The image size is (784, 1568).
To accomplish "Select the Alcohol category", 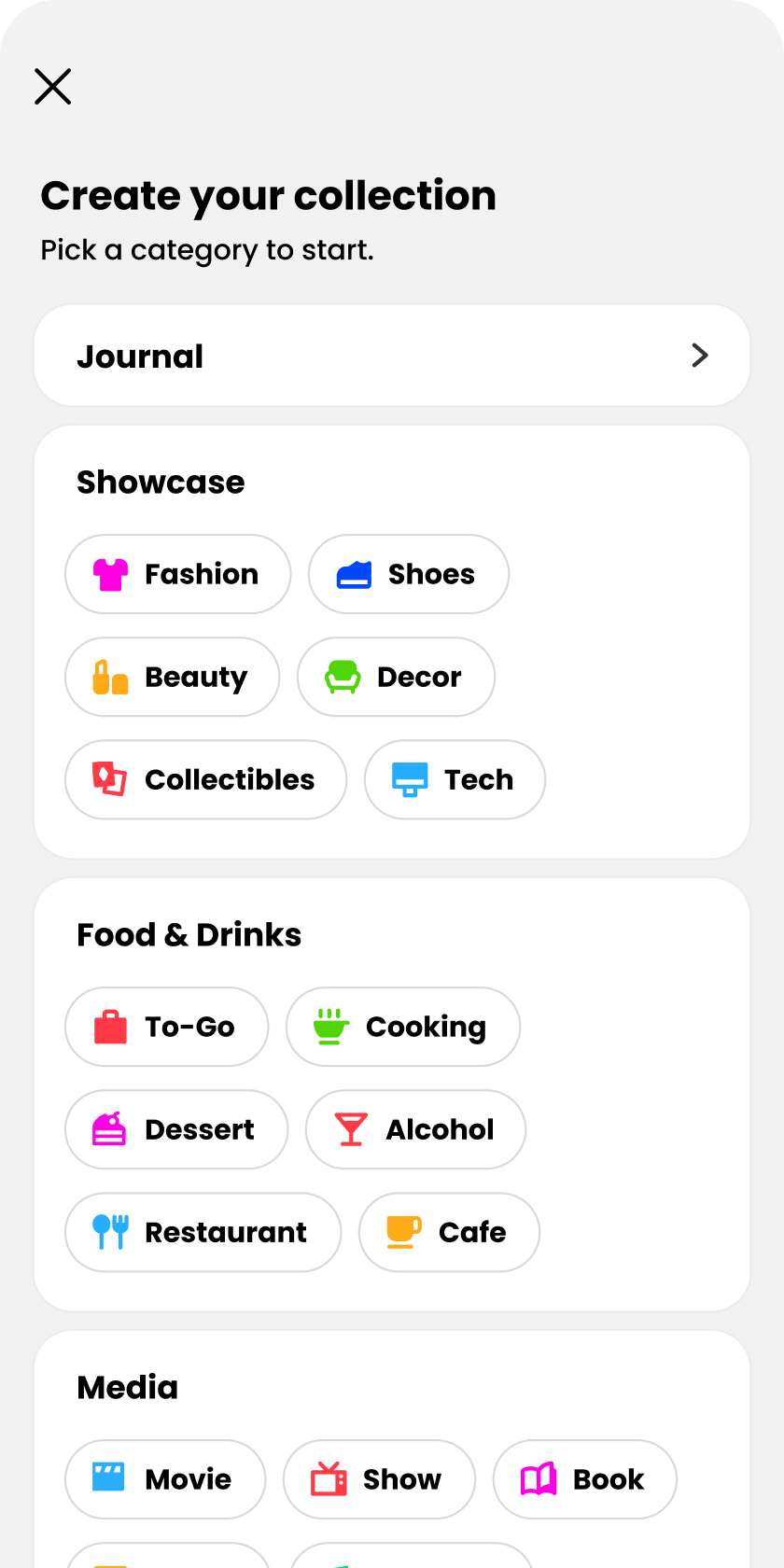I will point(415,1129).
